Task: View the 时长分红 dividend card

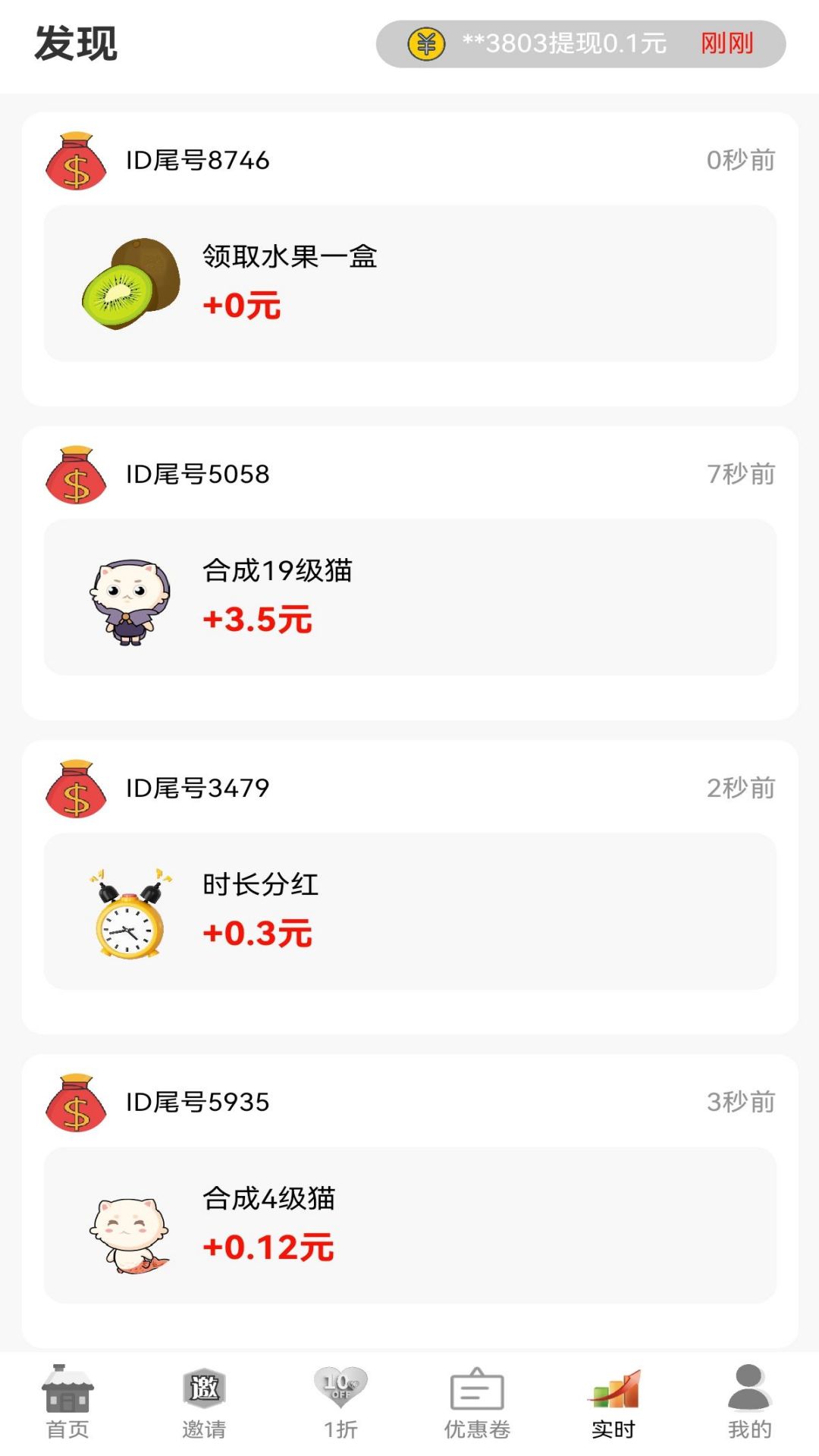Action: point(409,911)
